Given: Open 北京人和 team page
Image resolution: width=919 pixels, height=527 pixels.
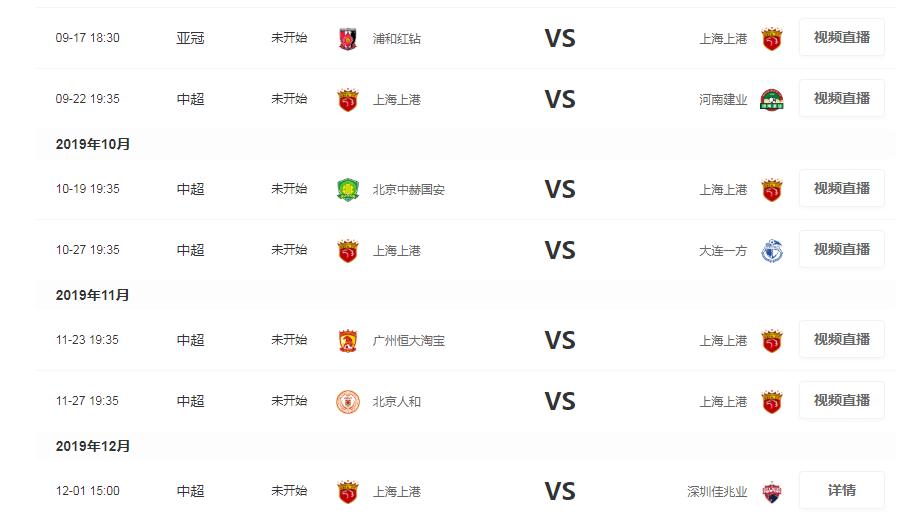Looking at the screenshot, I should click(396, 401).
